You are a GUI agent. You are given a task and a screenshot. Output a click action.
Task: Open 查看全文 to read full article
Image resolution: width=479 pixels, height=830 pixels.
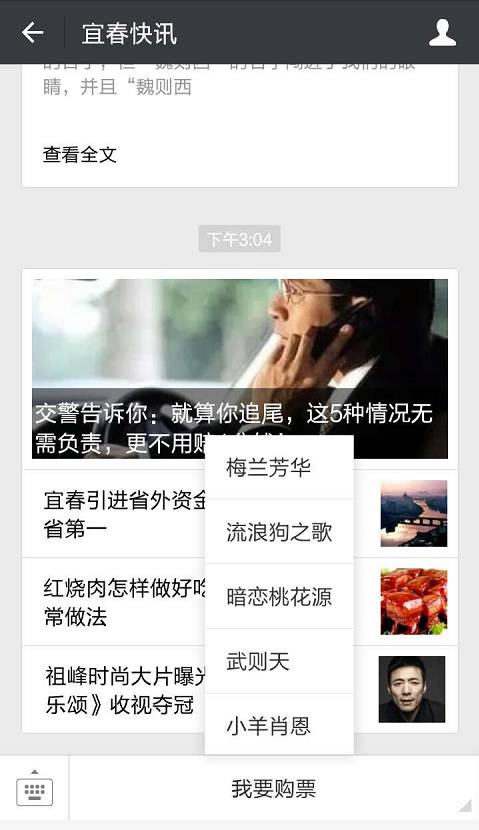tap(80, 155)
